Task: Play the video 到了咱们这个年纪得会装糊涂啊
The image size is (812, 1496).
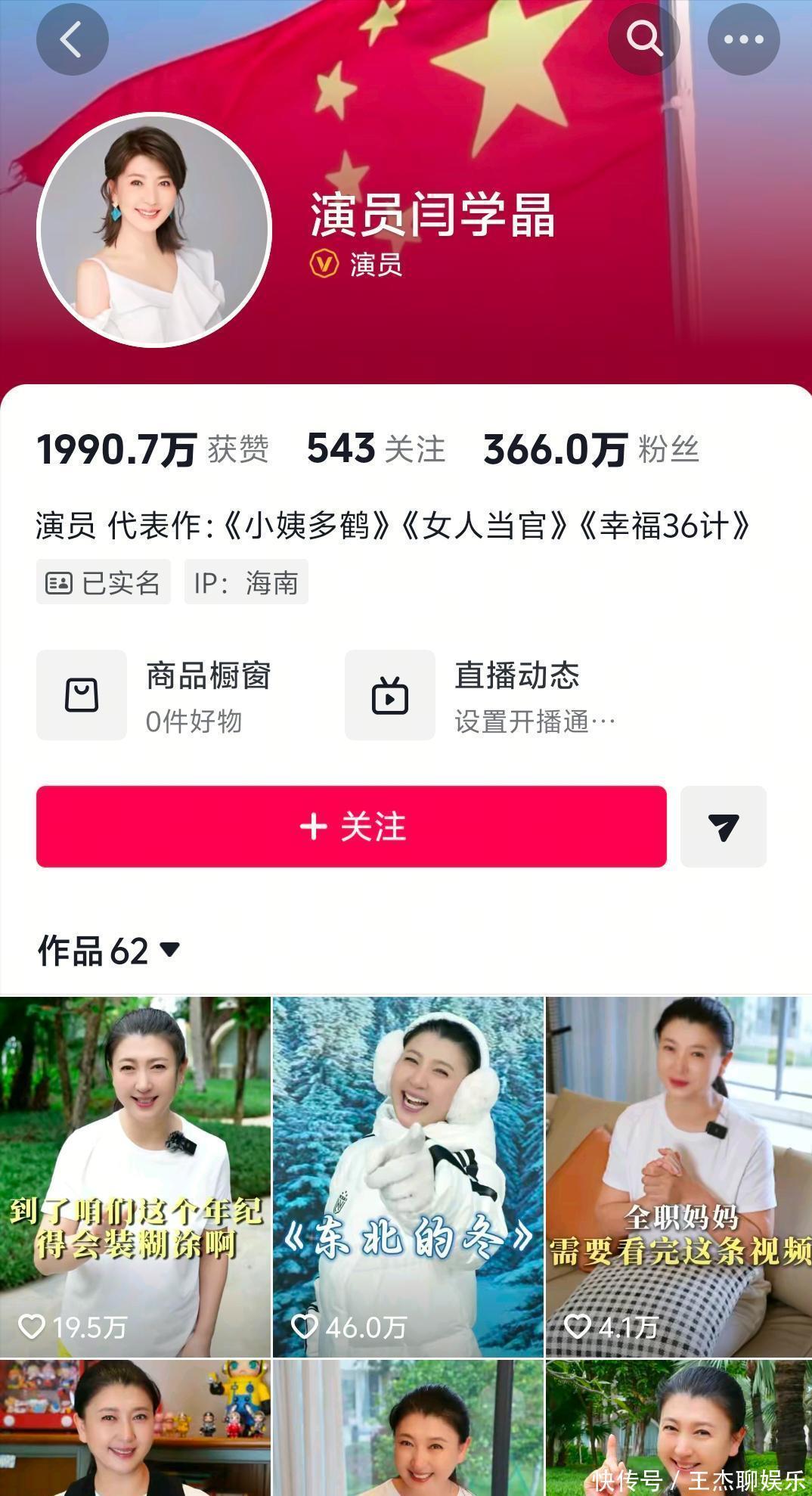Action: point(135,1176)
